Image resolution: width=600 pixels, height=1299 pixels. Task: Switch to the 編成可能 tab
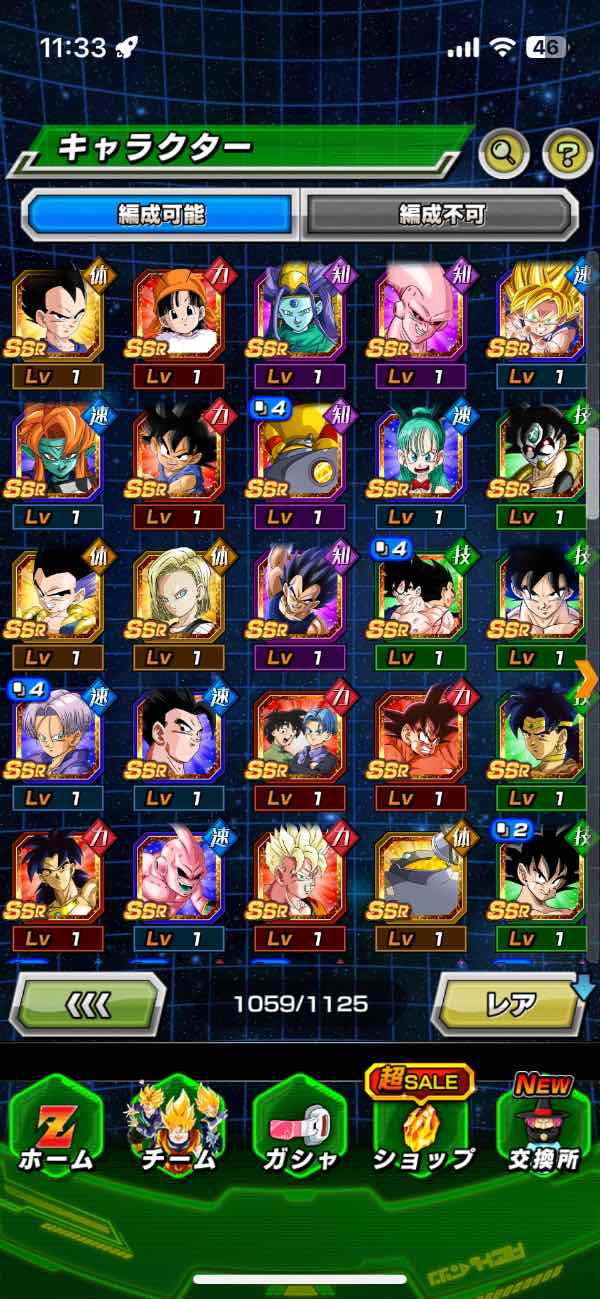[x=160, y=214]
